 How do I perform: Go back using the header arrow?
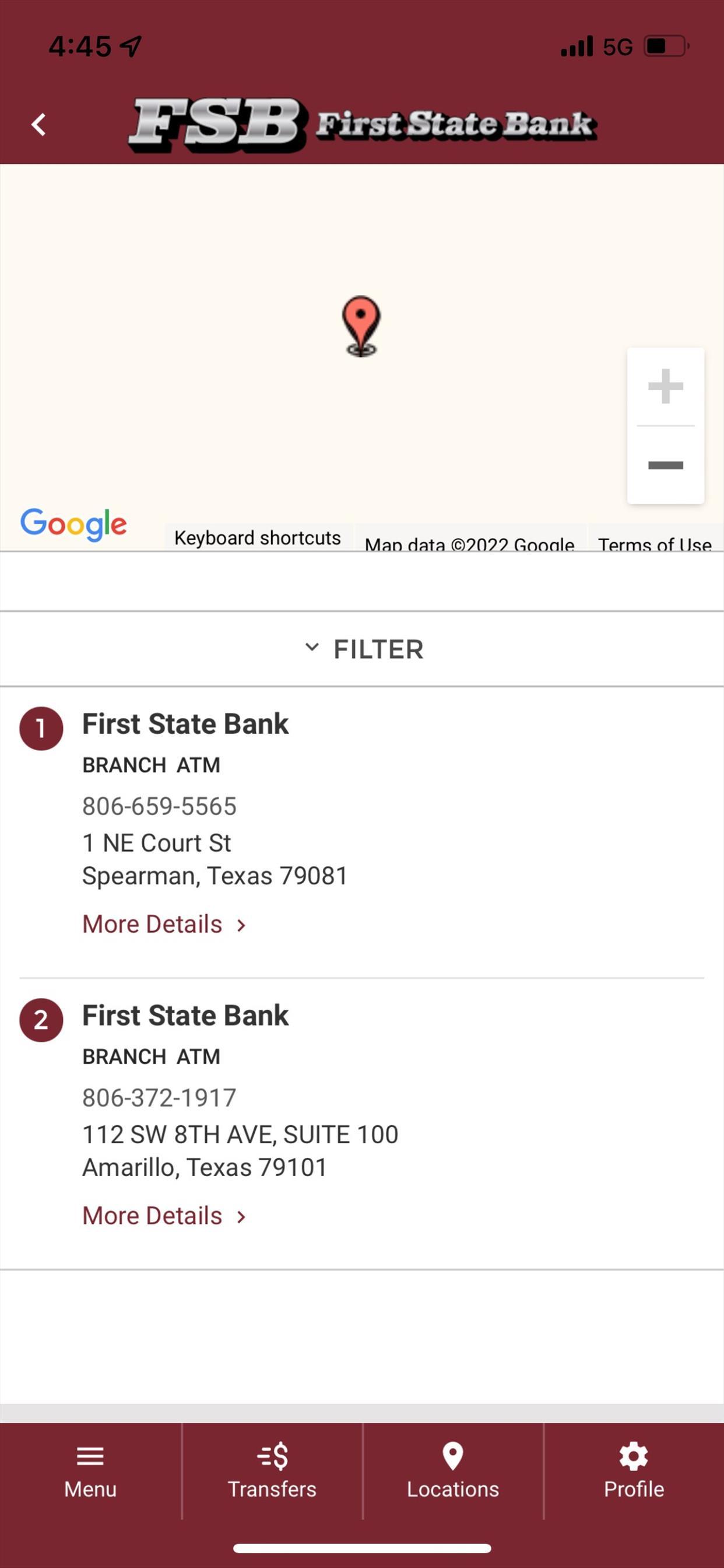point(39,125)
